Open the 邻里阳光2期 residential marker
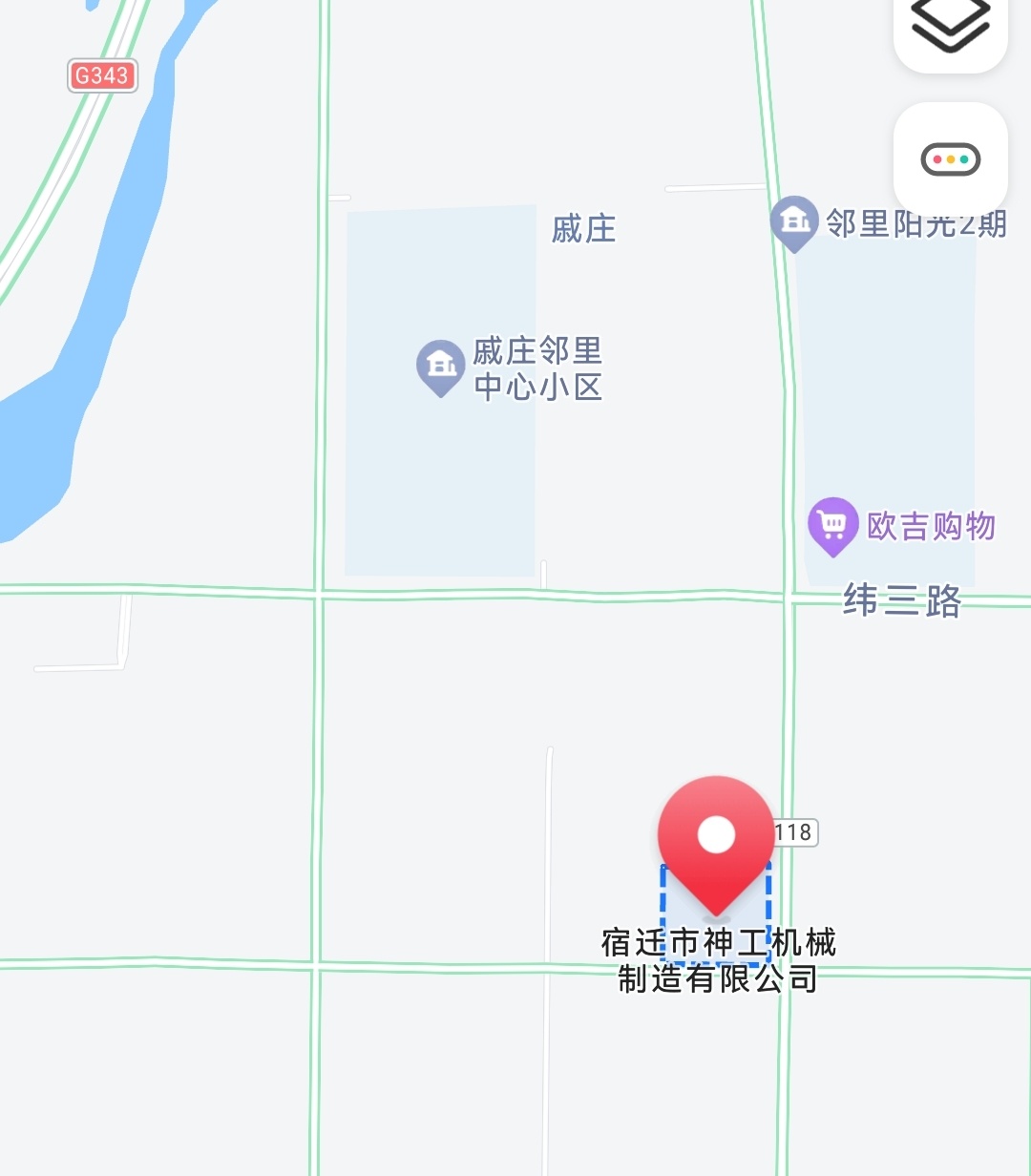1031x1176 pixels. point(794,222)
